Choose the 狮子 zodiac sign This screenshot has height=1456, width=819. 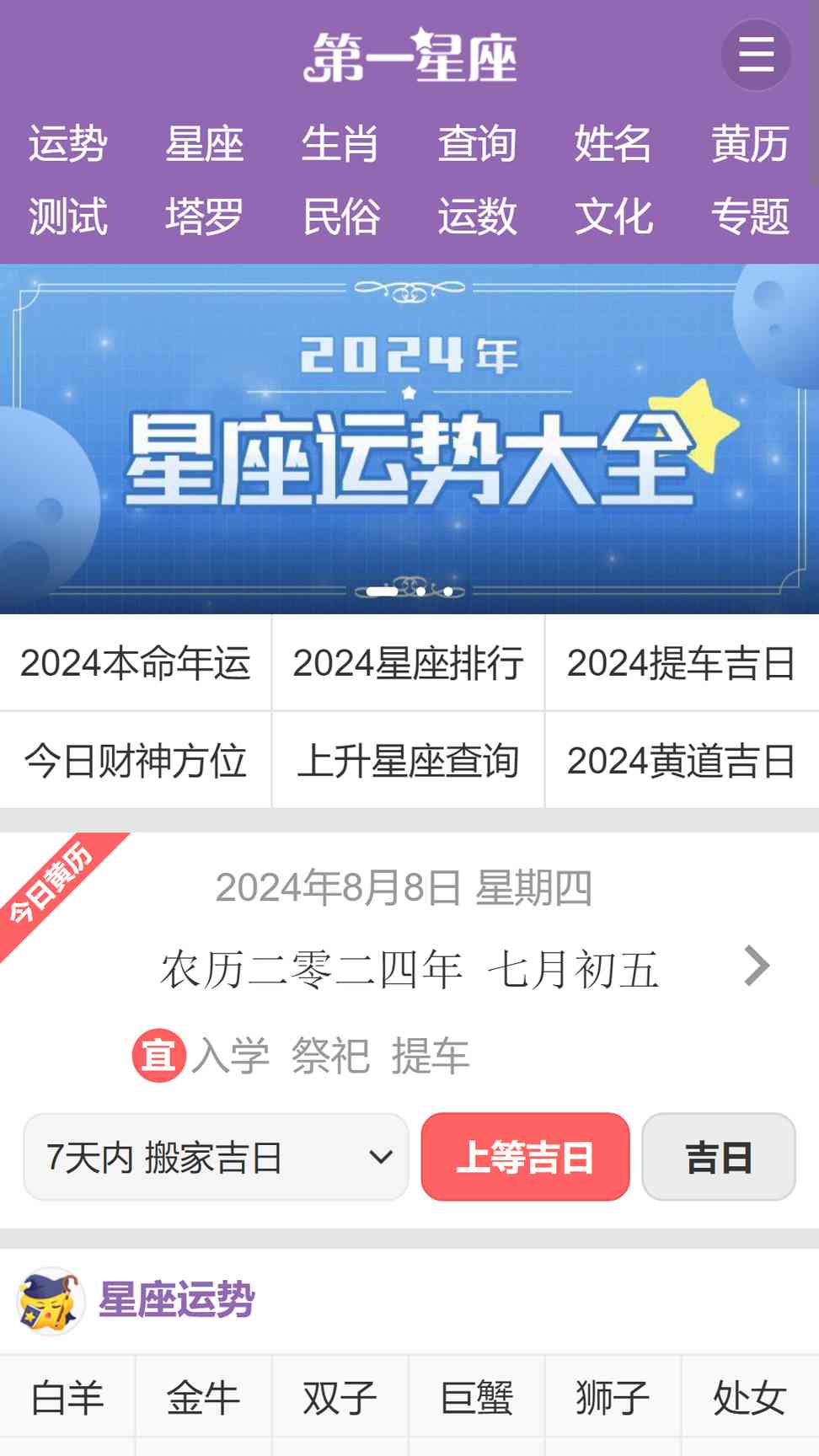(613, 1398)
